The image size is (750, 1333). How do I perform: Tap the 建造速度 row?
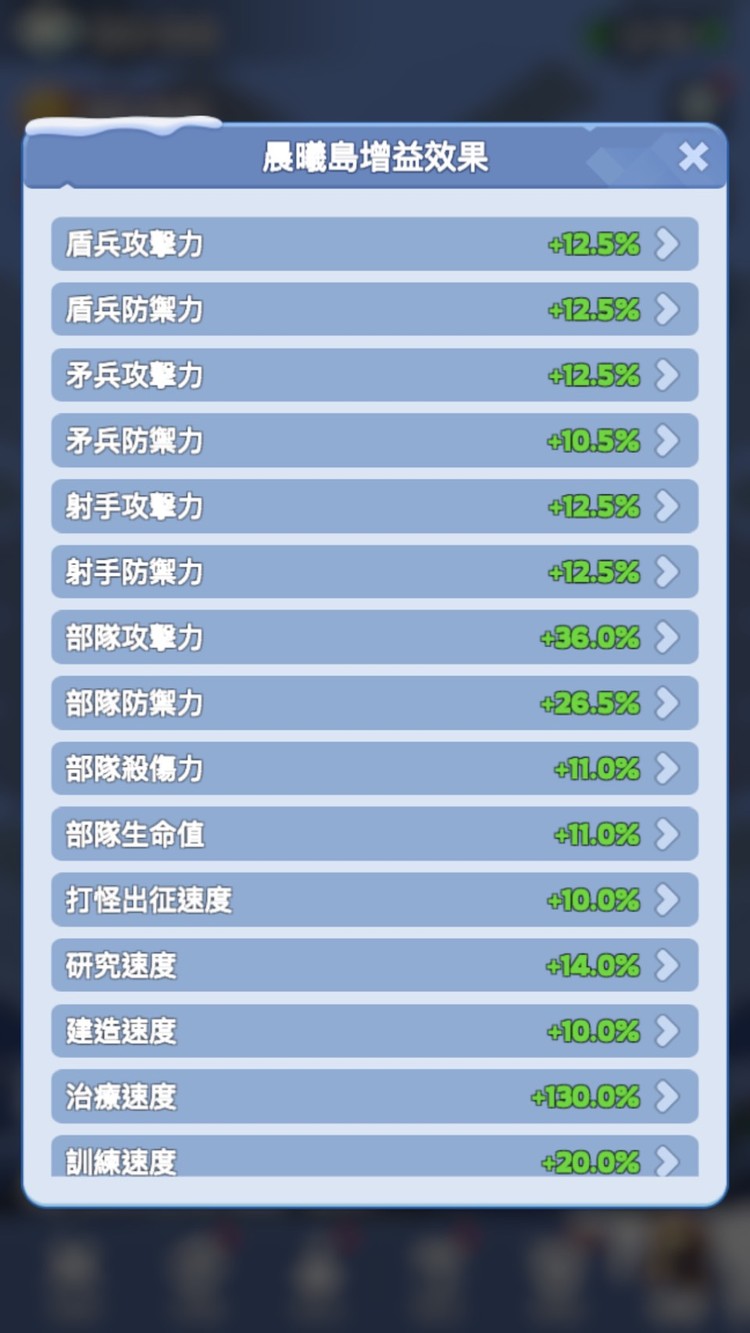[374, 1031]
